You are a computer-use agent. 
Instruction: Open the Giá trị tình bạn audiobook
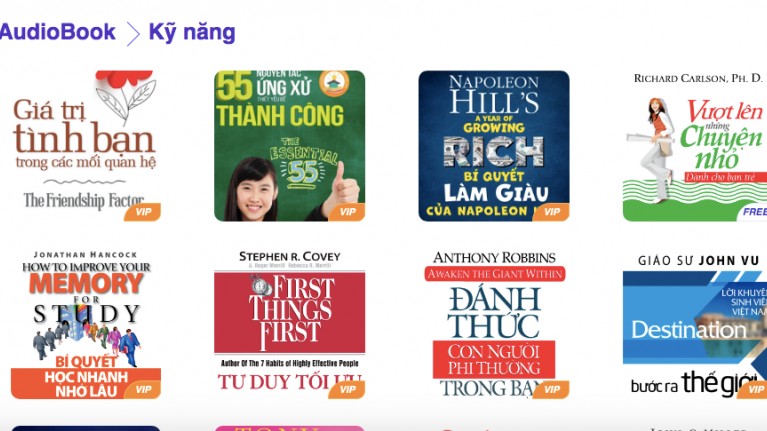point(85,145)
